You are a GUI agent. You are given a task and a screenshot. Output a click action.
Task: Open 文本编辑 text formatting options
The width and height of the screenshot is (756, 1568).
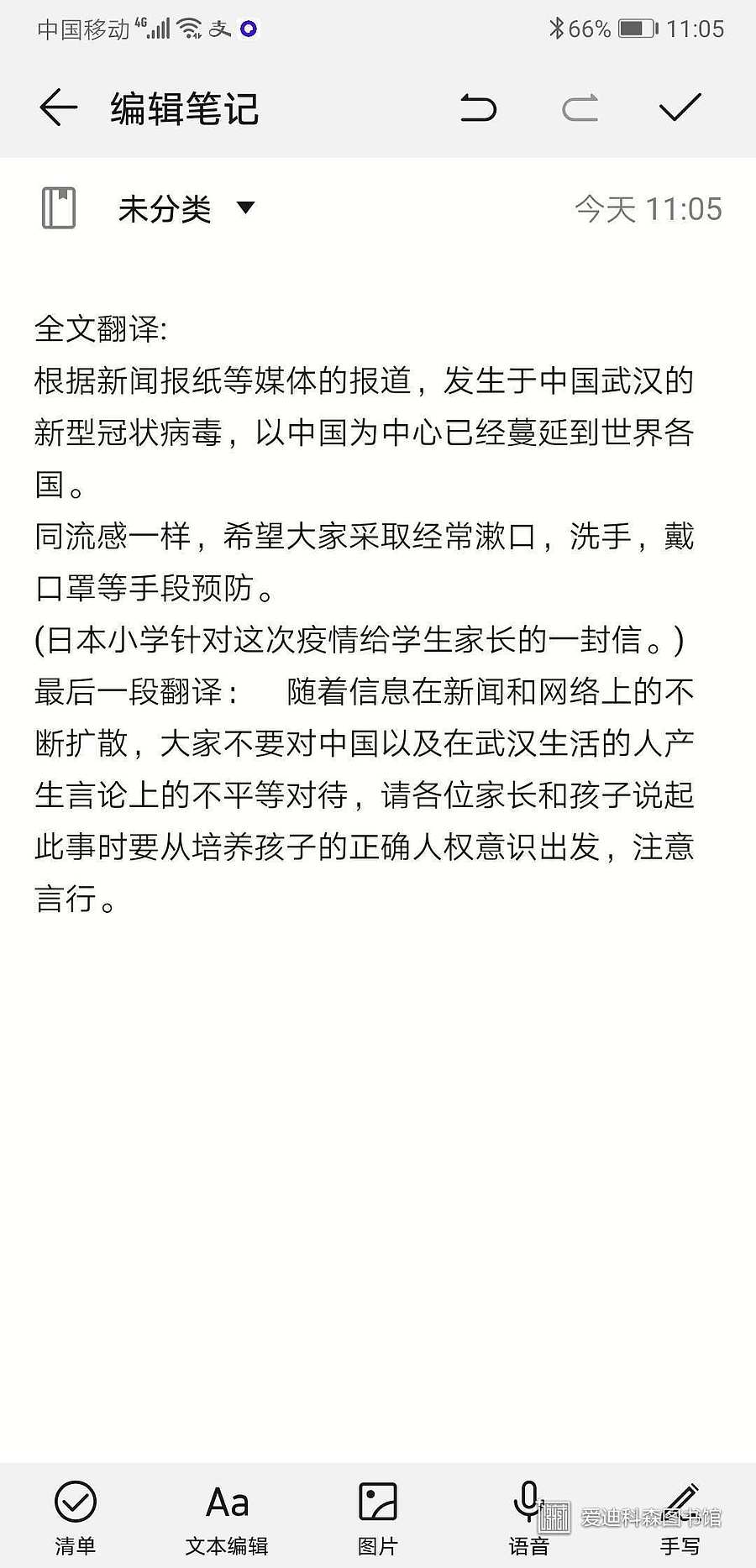[x=227, y=1518]
